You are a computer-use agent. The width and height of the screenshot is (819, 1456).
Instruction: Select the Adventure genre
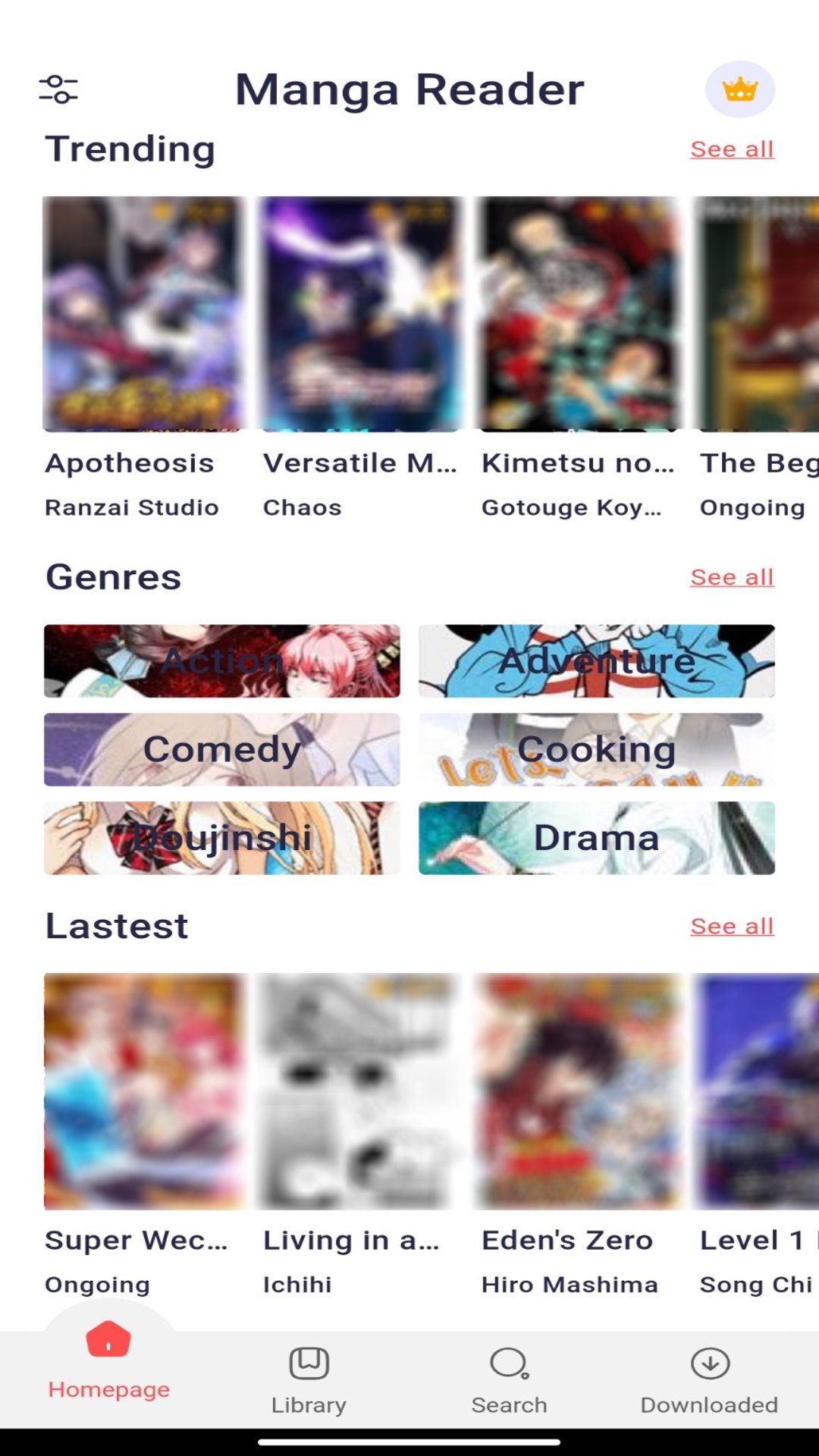click(x=596, y=661)
